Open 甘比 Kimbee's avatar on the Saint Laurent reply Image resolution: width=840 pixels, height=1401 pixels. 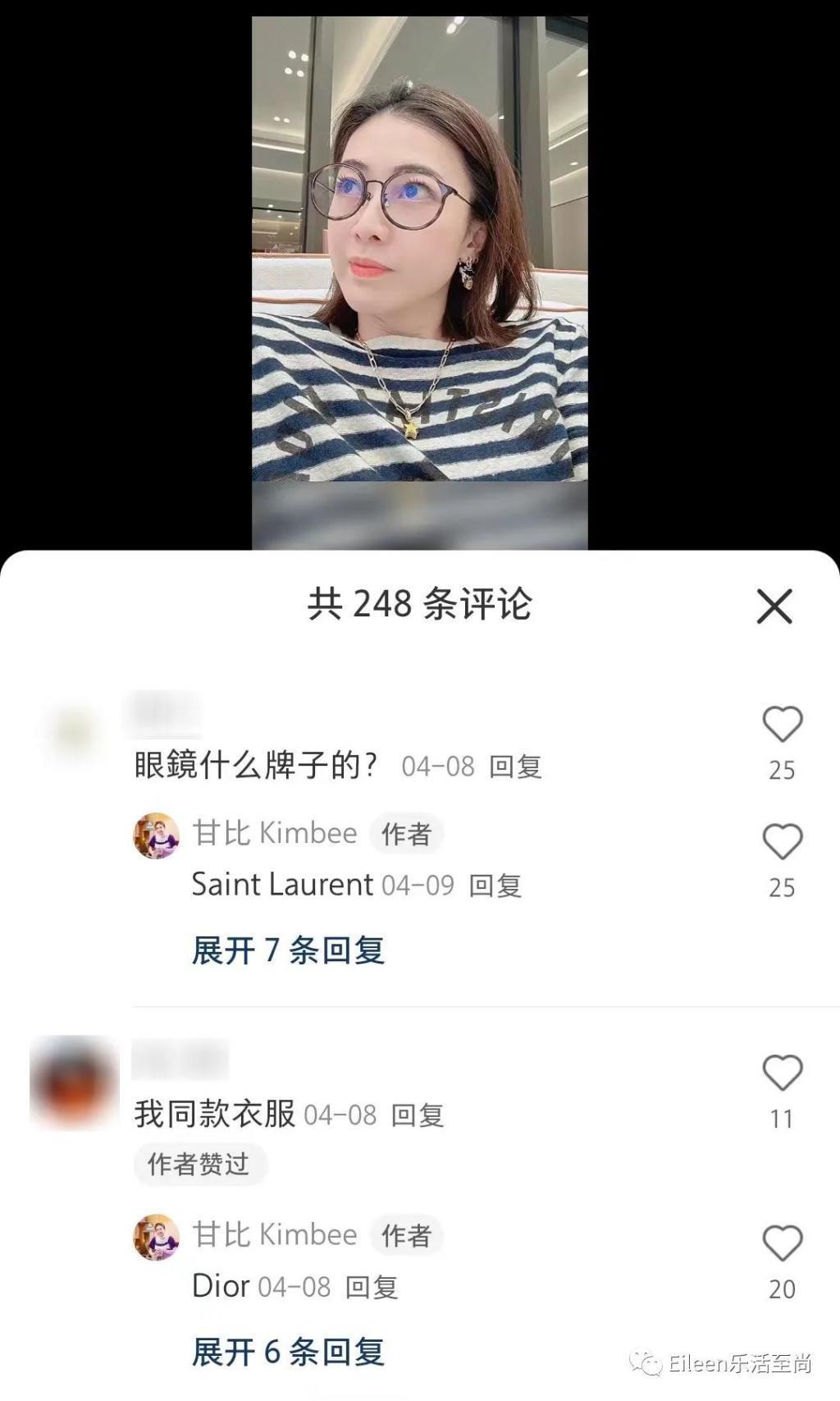pyautogui.click(x=158, y=833)
